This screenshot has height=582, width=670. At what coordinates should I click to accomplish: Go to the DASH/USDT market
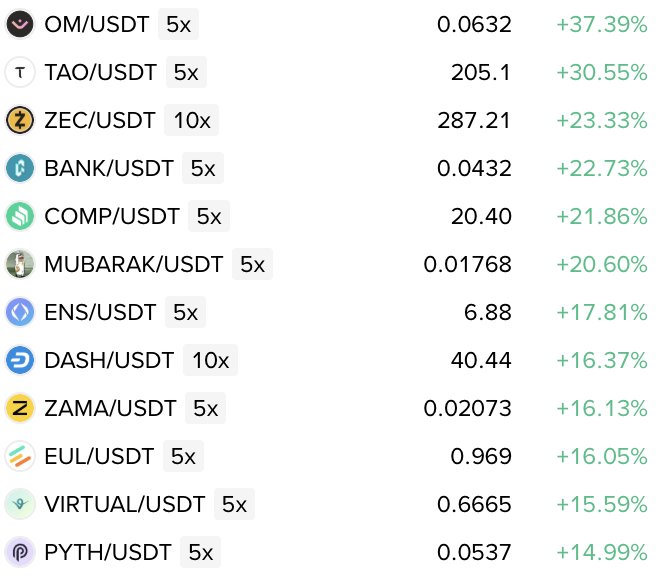coord(110,361)
